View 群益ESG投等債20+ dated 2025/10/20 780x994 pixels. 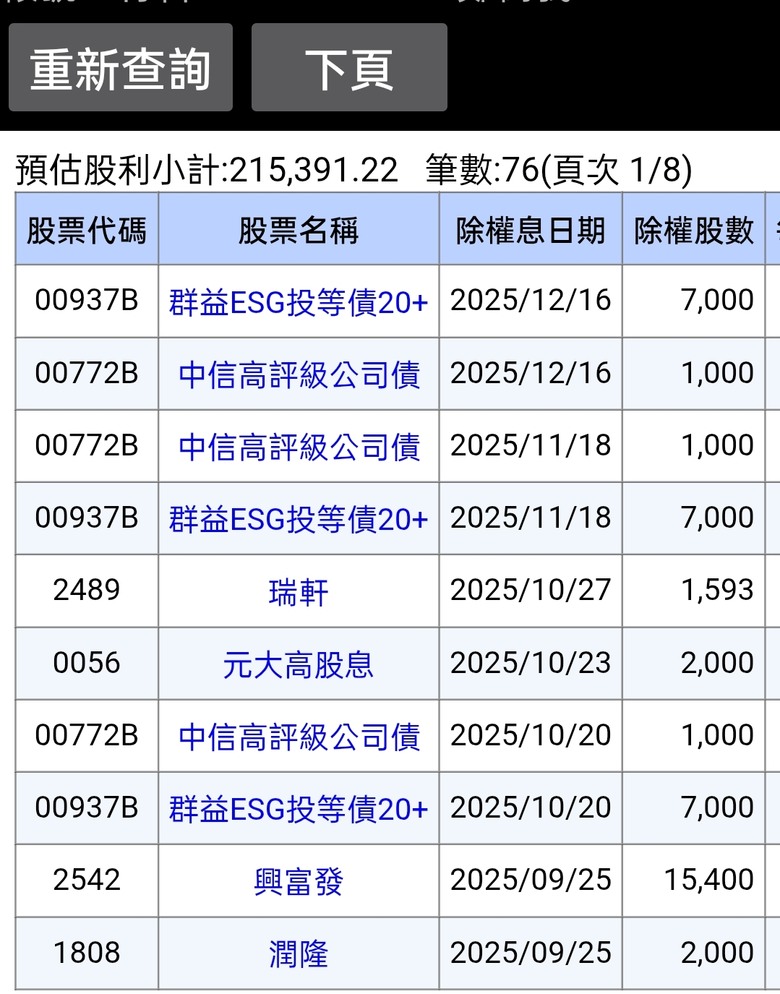pyautogui.click(x=298, y=808)
